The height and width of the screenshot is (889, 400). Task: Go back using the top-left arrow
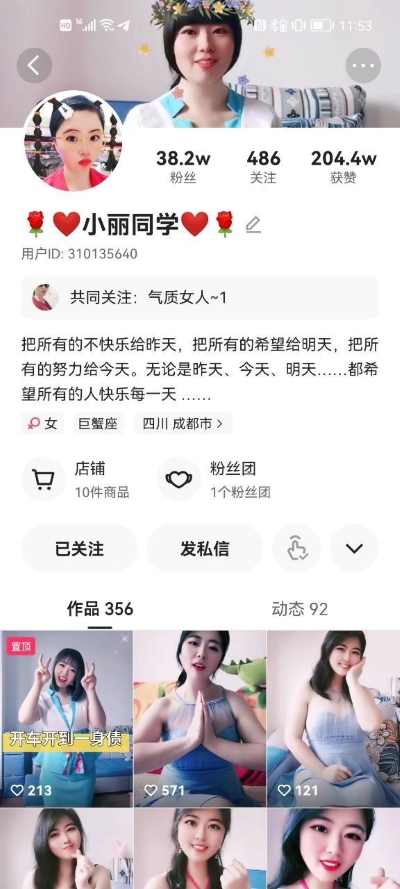pyautogui.click(x=34, y=65)
